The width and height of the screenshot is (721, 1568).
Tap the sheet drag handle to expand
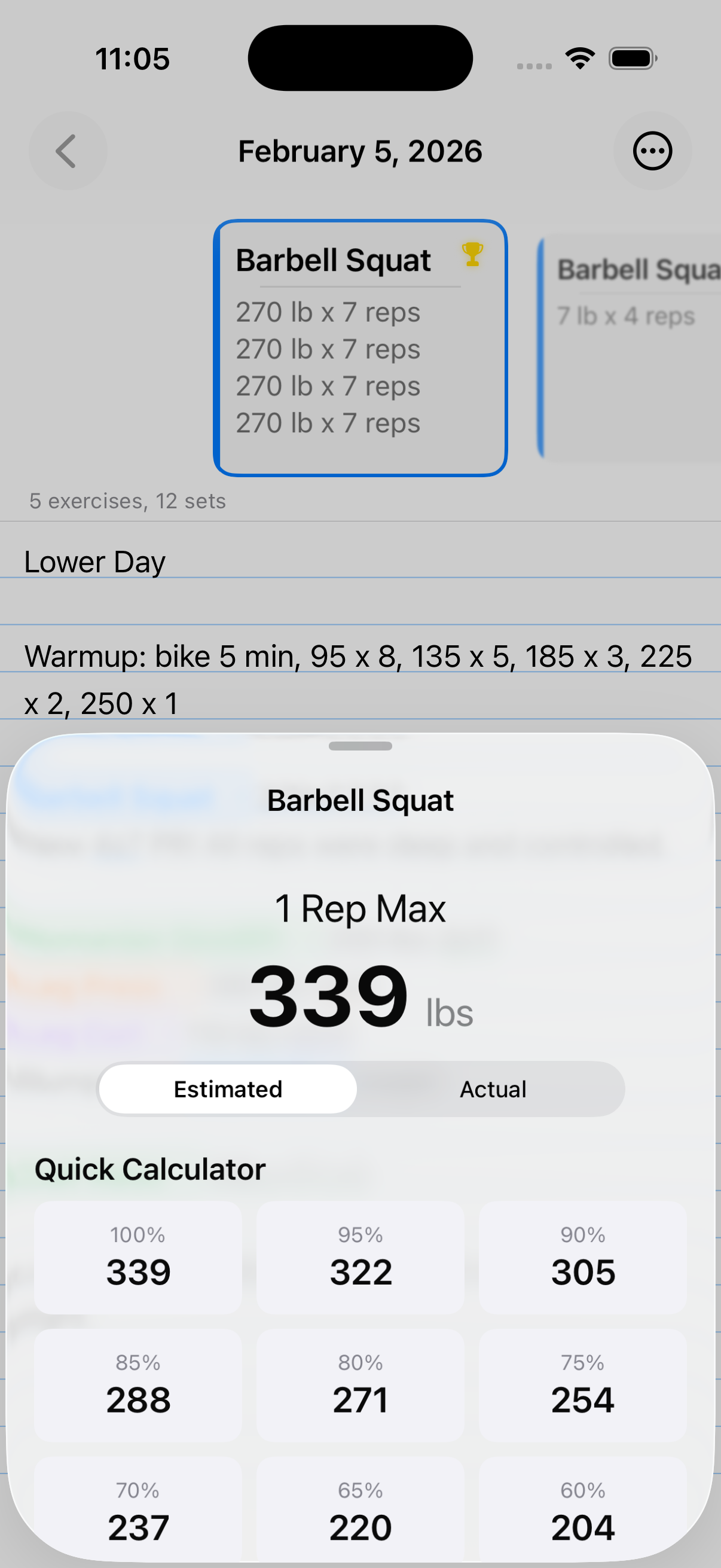(360, 745)
